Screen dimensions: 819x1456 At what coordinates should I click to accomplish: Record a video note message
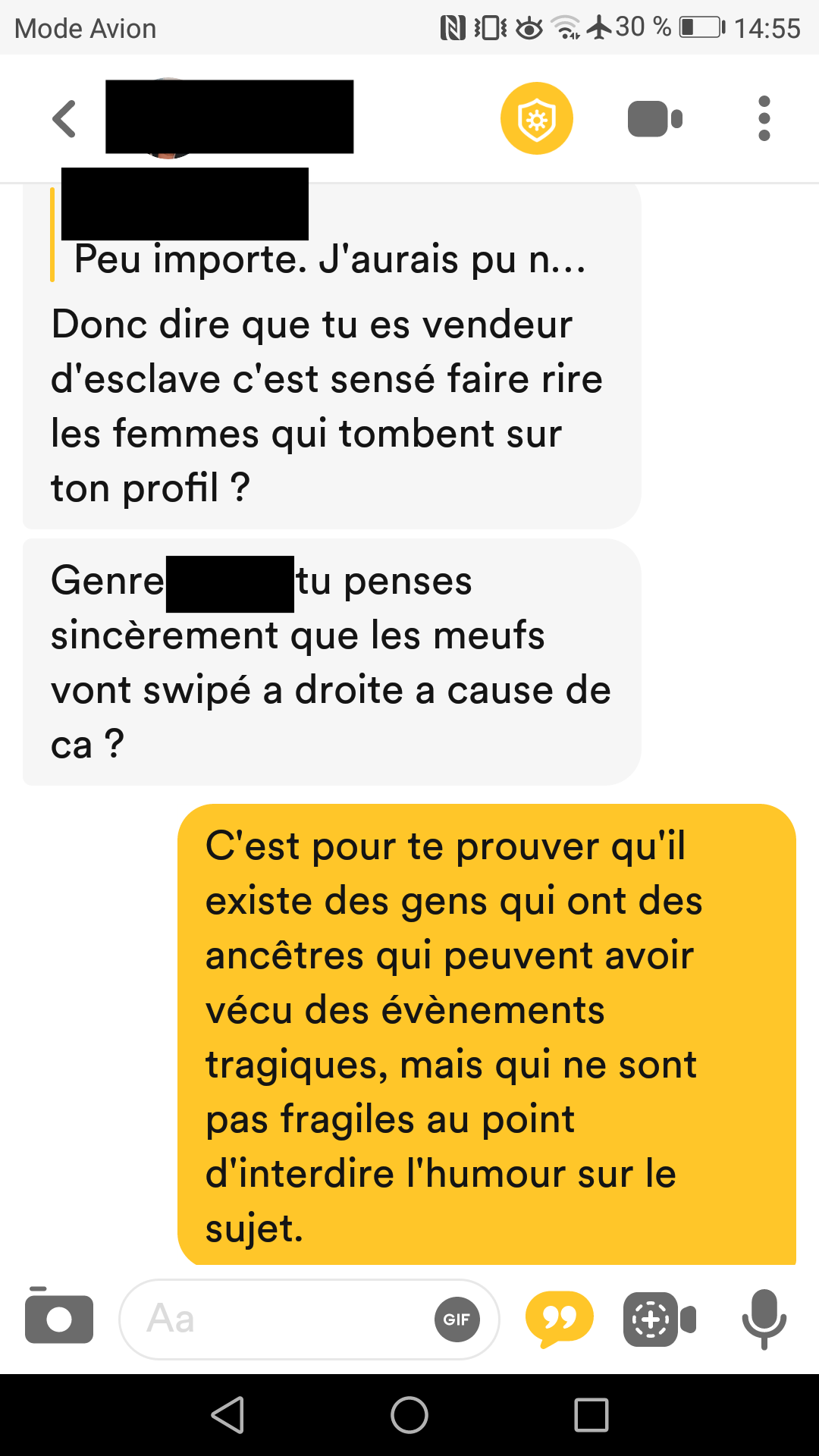659,1319
